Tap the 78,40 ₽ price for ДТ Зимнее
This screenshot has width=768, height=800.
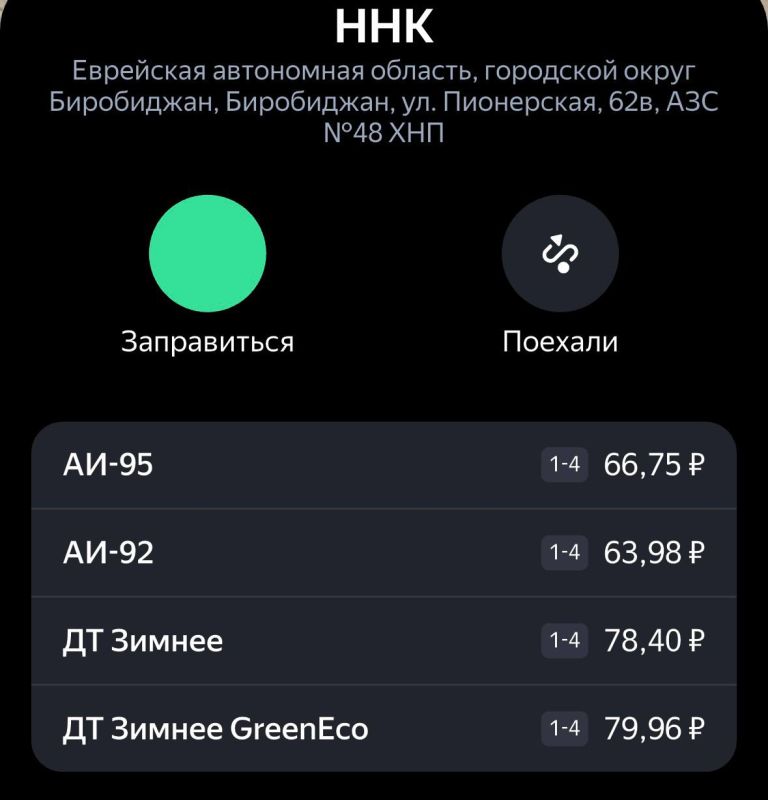[x=655, y=641]
